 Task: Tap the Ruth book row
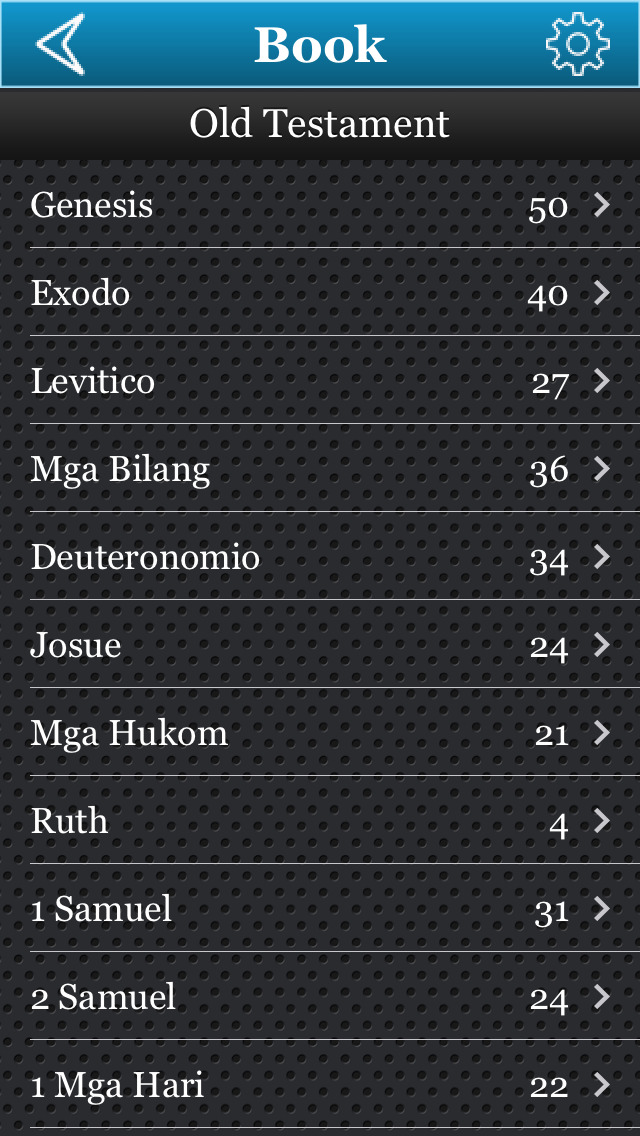click(320, 821)
